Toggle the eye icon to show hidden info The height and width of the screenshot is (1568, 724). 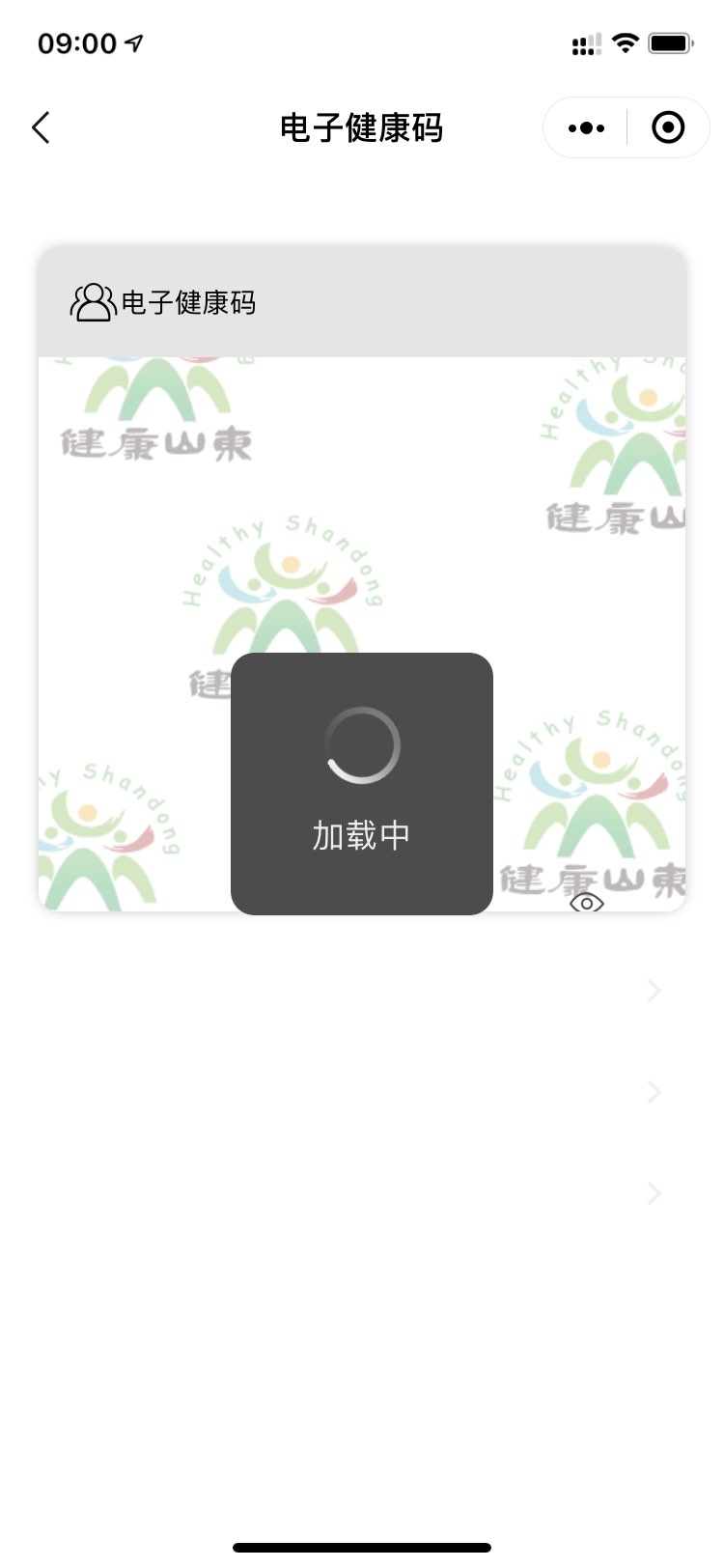(586, 903)
